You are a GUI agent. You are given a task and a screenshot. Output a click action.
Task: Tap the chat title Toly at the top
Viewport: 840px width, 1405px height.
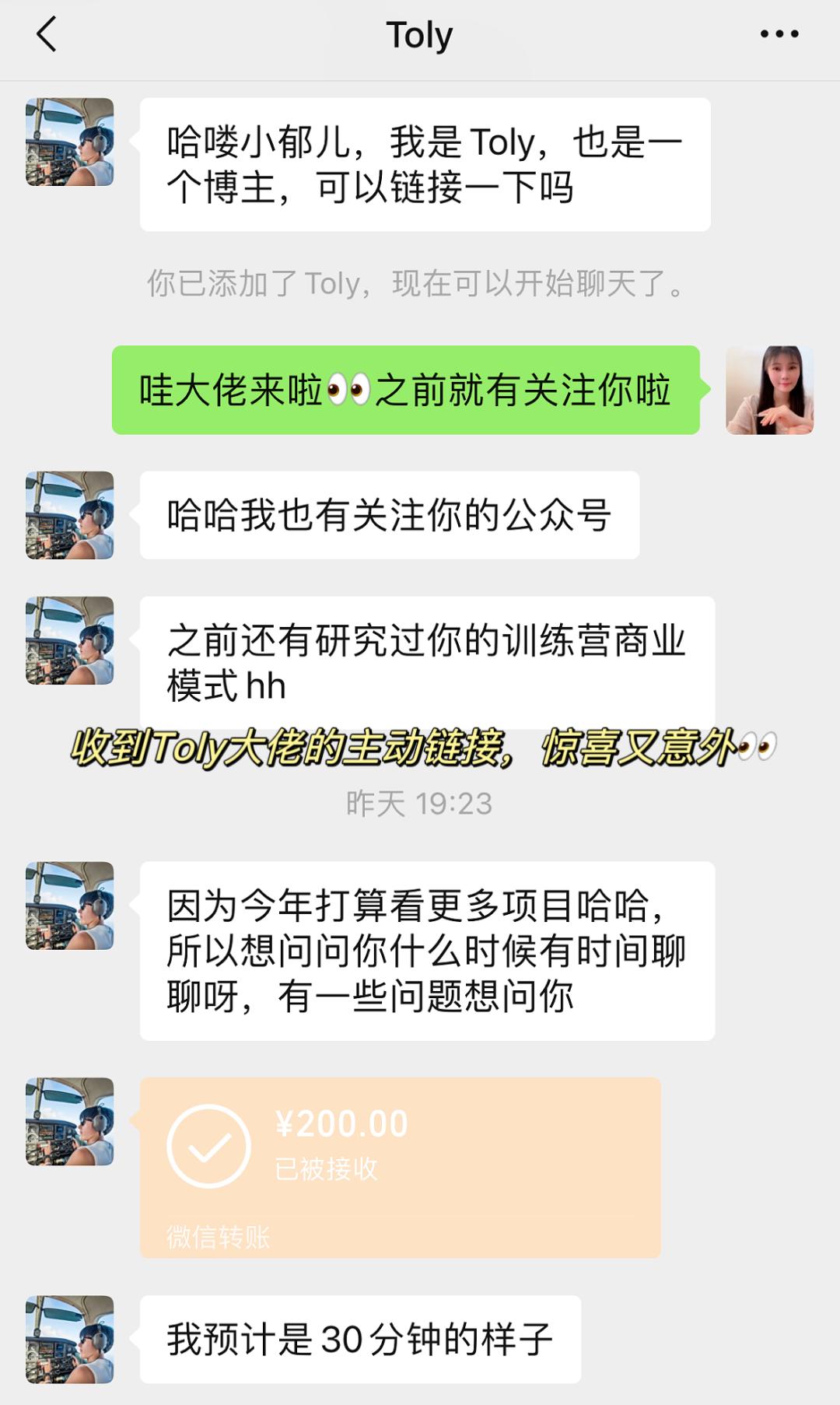(x=420, y=33)
